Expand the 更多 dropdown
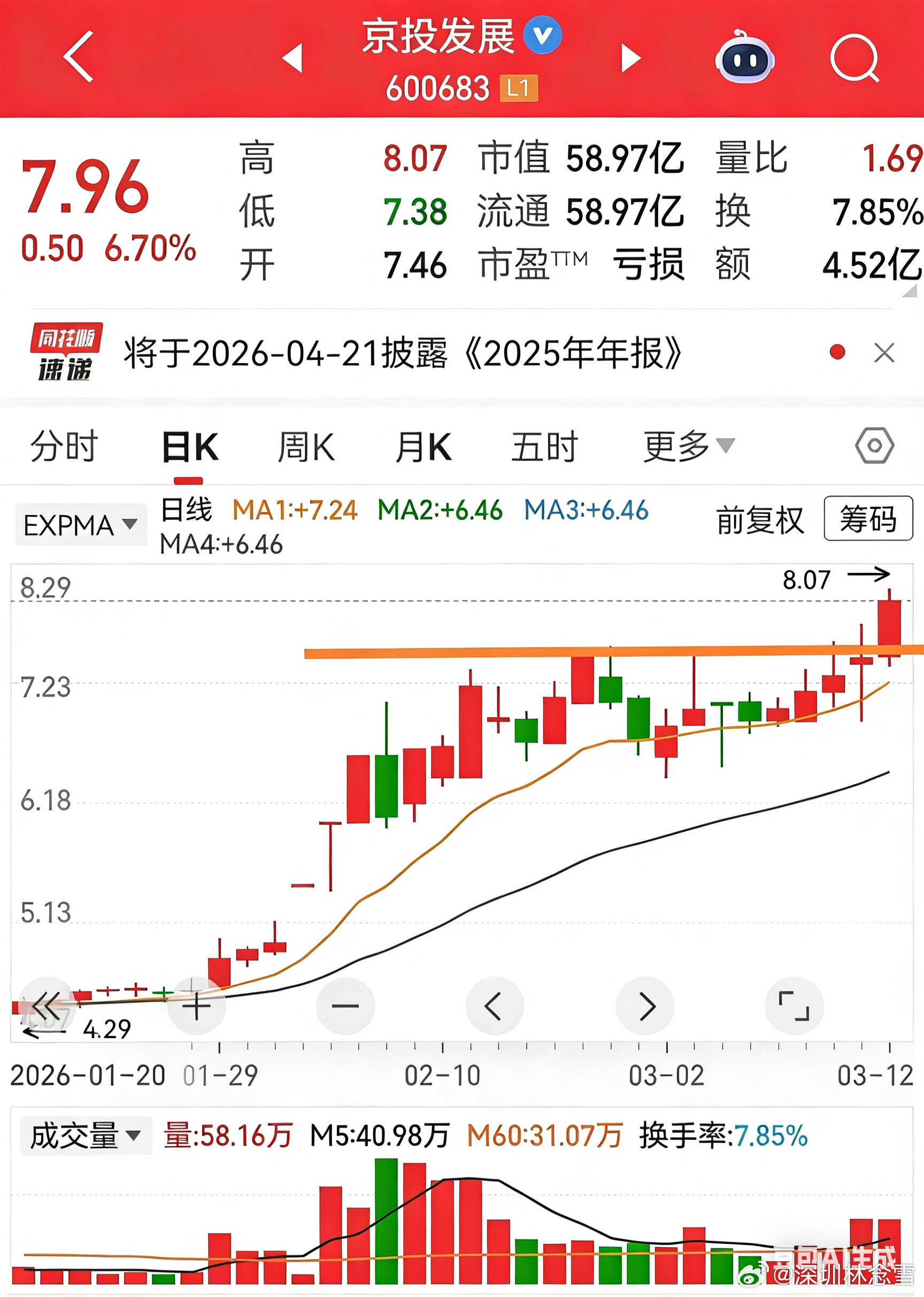Screen dimensions: 924x1297 pos(688,447)
